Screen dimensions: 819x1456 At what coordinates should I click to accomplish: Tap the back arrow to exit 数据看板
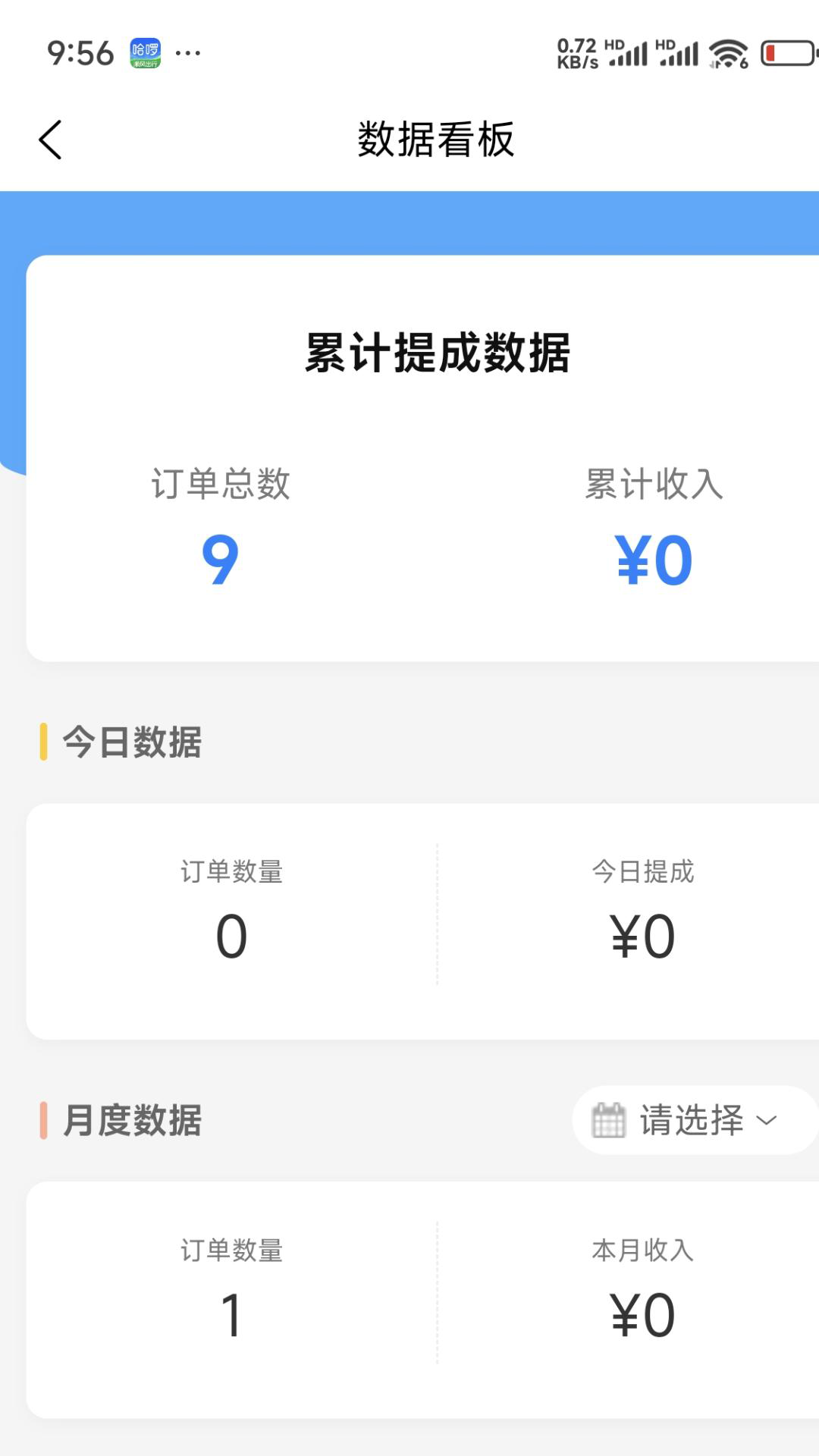click(50, 140)
